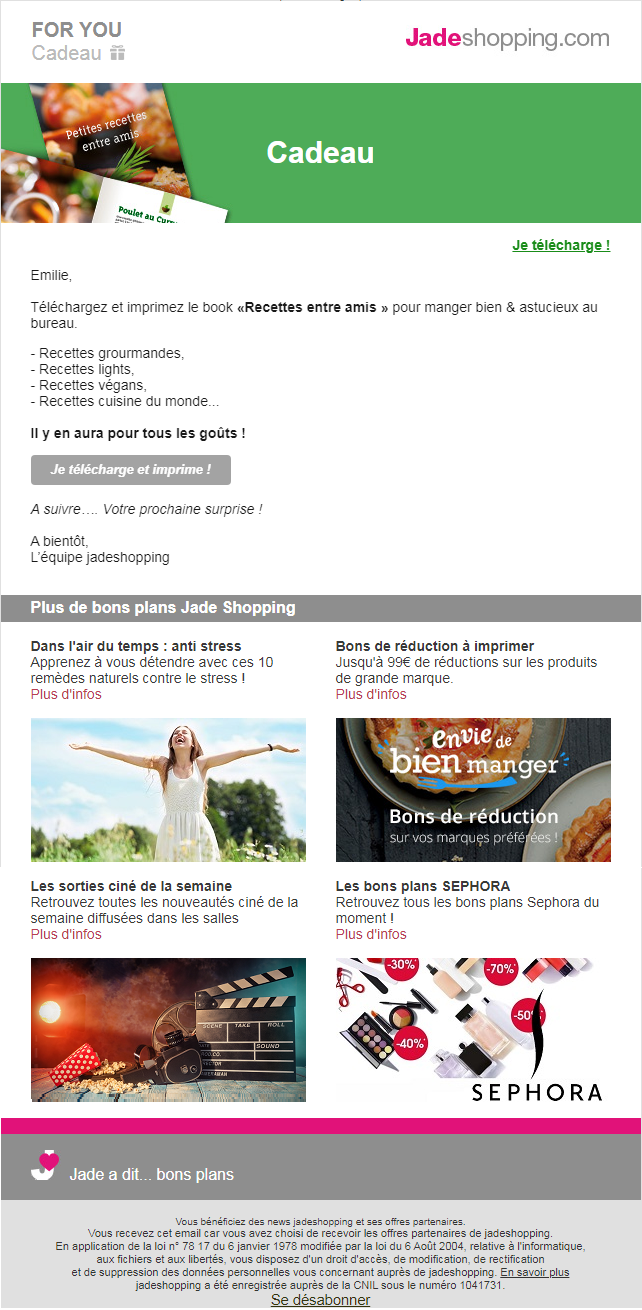Image resolution: width=642 pixels, height=1310 pixels.
Task: Open the 'envie de bien manger' image
Action: coord(473,789)
